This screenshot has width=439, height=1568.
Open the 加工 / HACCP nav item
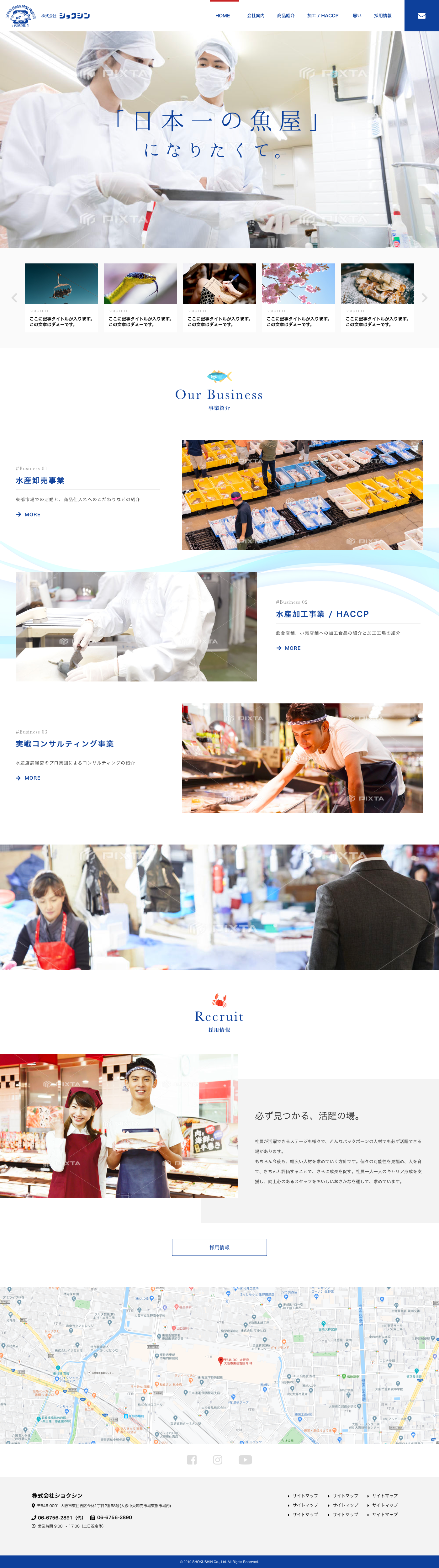click(x=323, y=16)
